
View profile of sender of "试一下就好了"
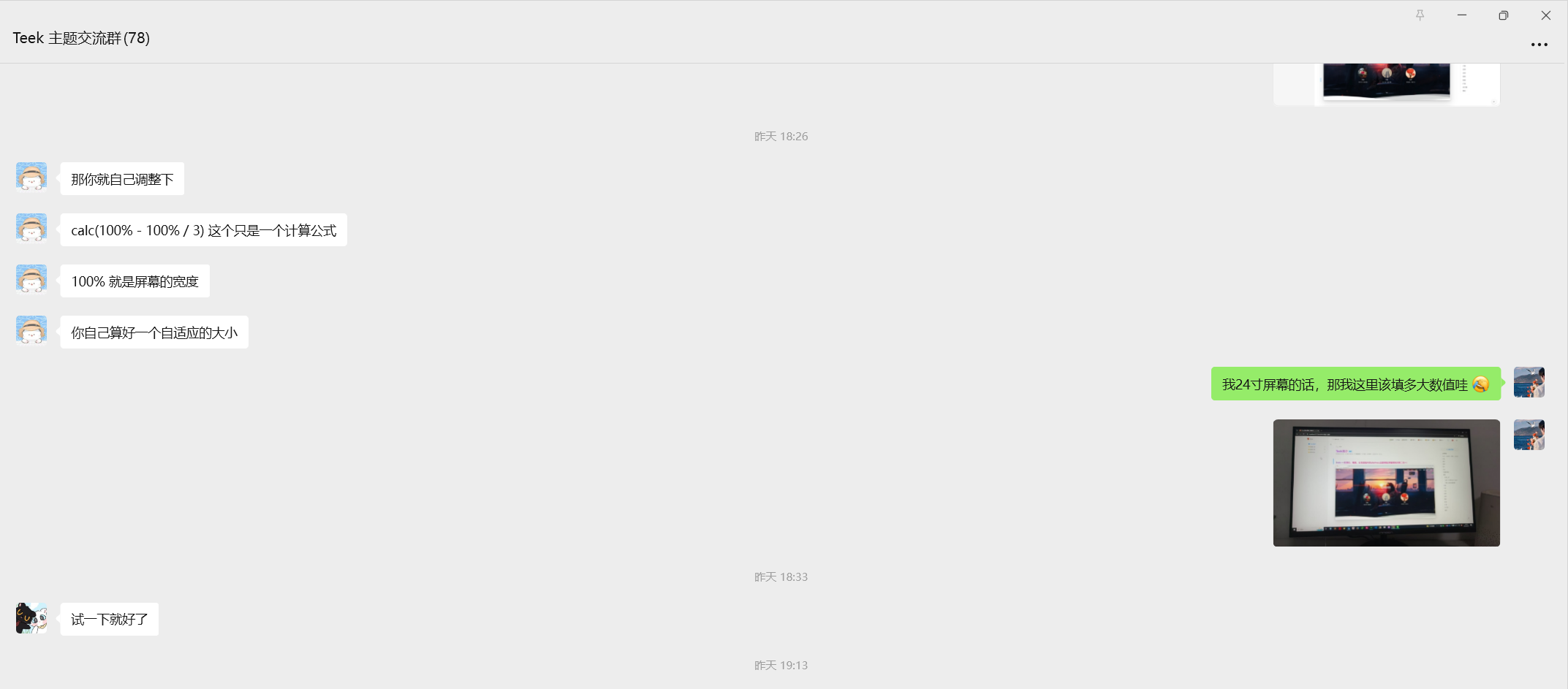(x=31, y=618)
